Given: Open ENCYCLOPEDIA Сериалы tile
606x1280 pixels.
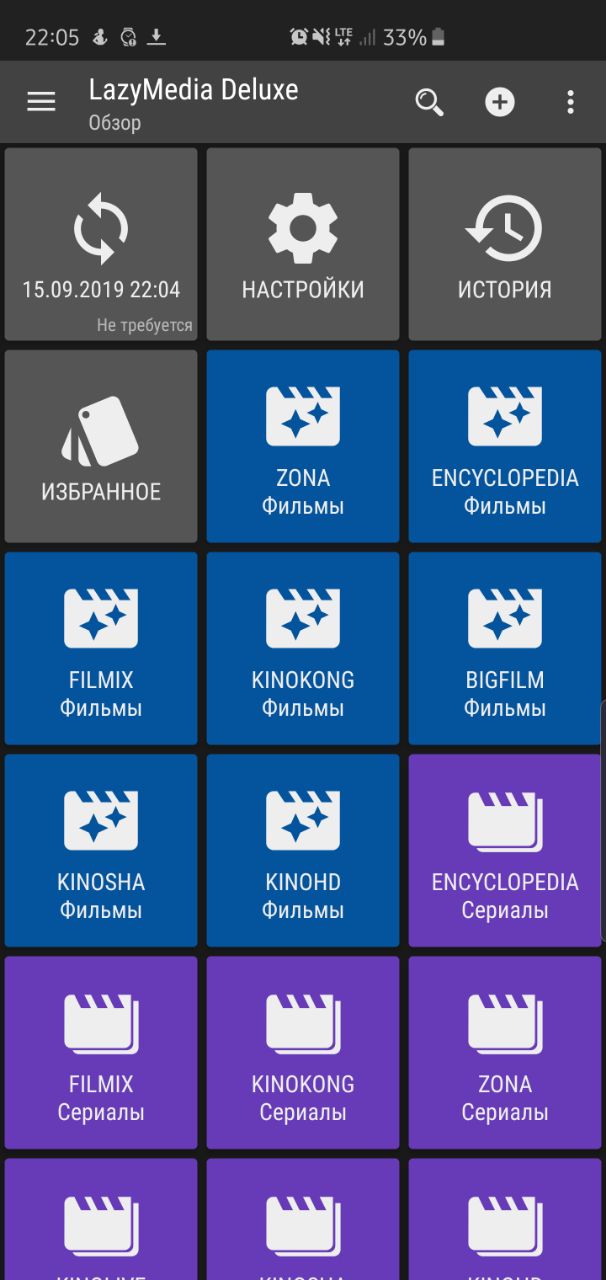Looking at the screenshot, I should 505,850.
